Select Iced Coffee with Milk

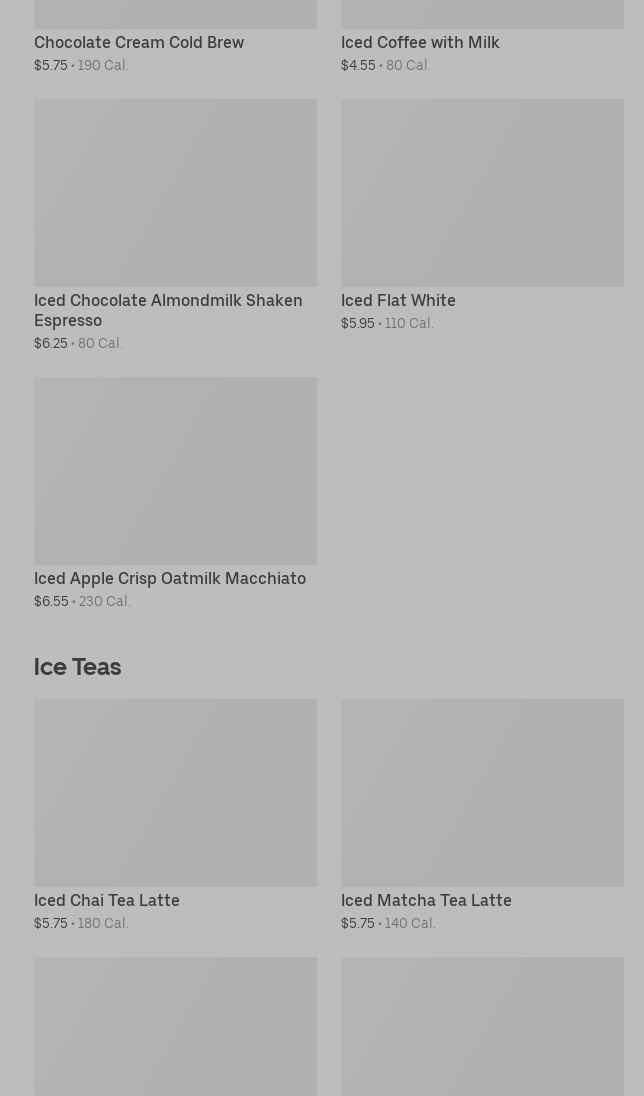[x=420, y=43]
